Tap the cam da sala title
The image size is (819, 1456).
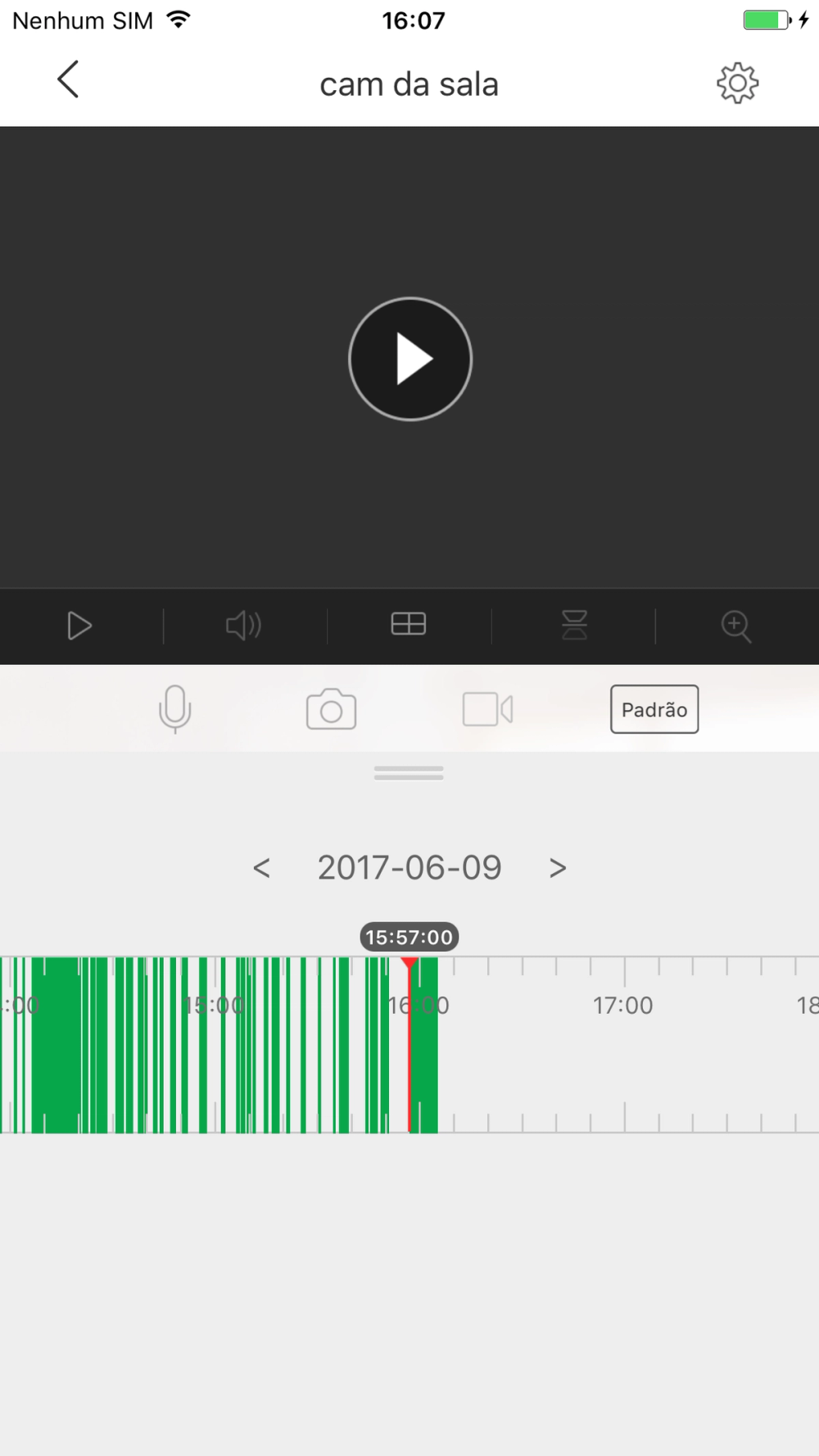pos(409,84)
